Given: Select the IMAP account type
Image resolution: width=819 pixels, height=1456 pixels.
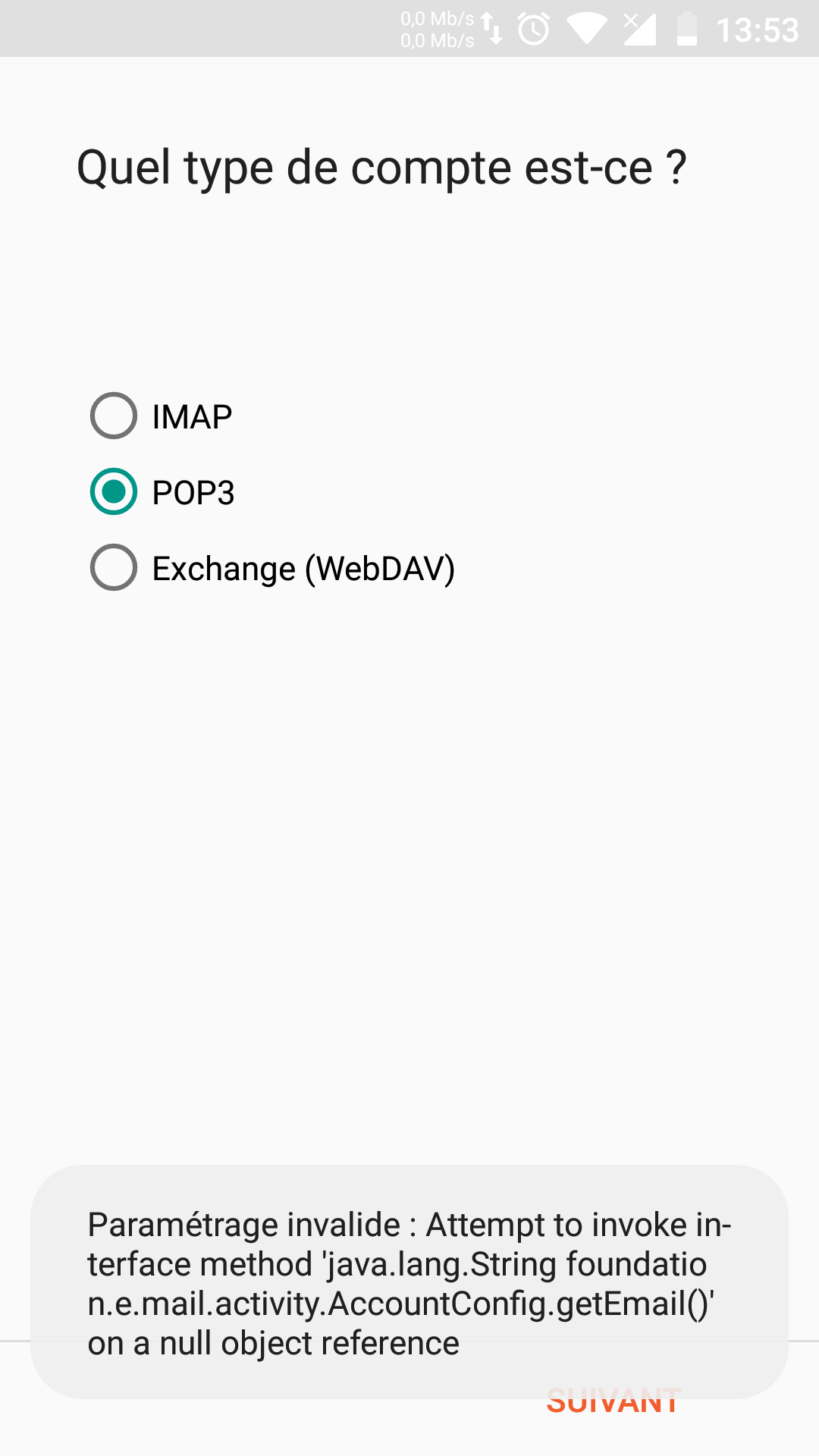Looking at the screenshot, I should pos(161,416).
